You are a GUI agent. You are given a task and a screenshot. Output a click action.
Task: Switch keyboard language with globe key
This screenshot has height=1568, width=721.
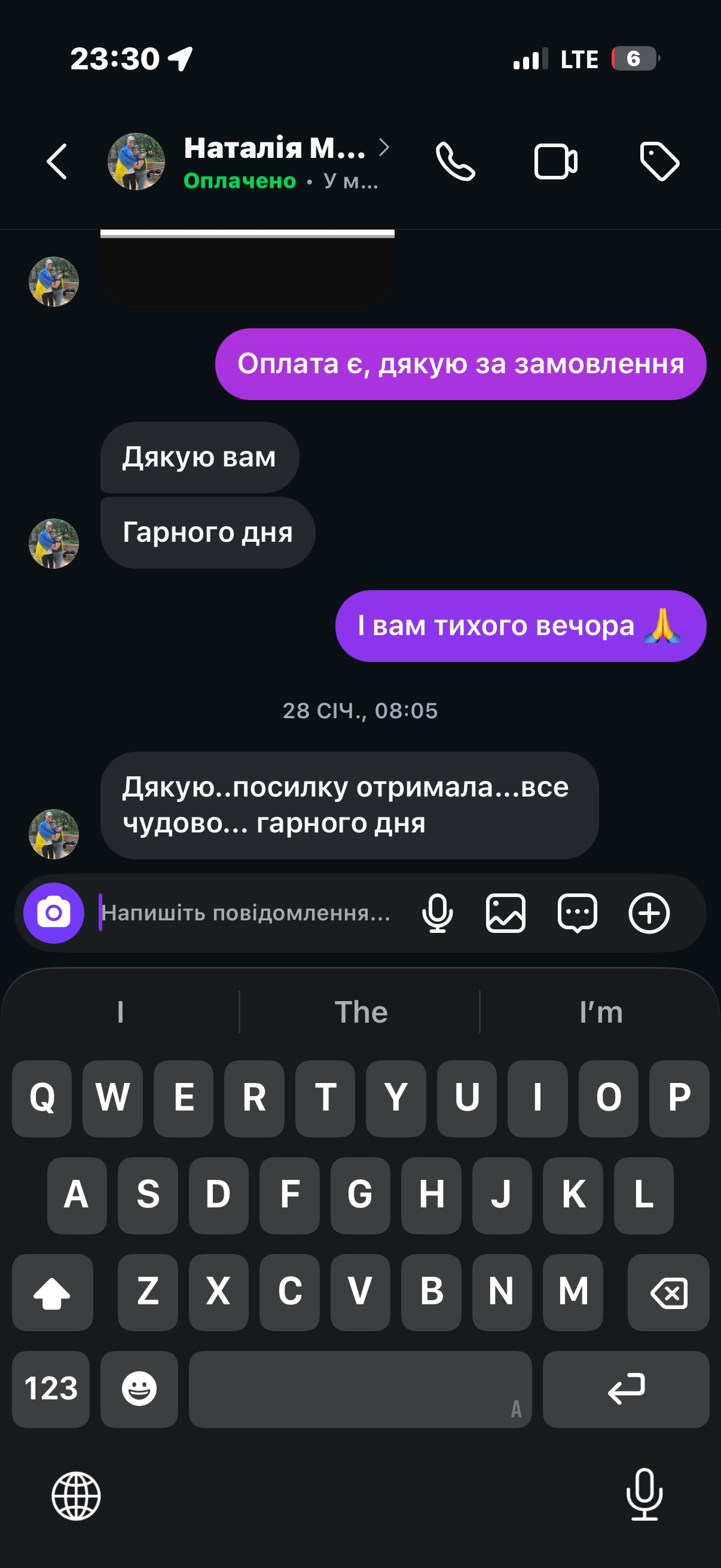(x=76, y=1496)
